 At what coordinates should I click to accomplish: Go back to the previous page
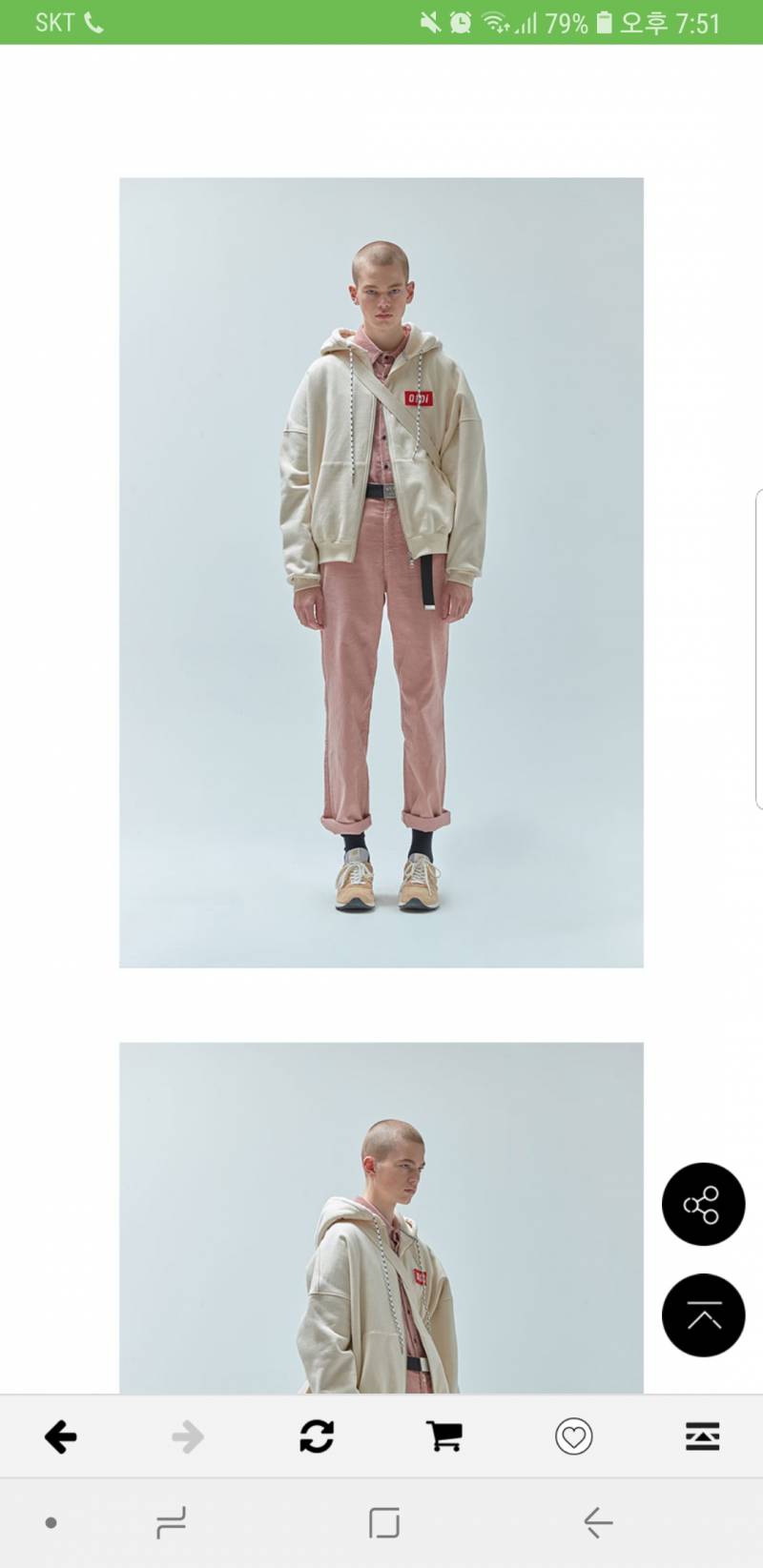click(60, 1436)
